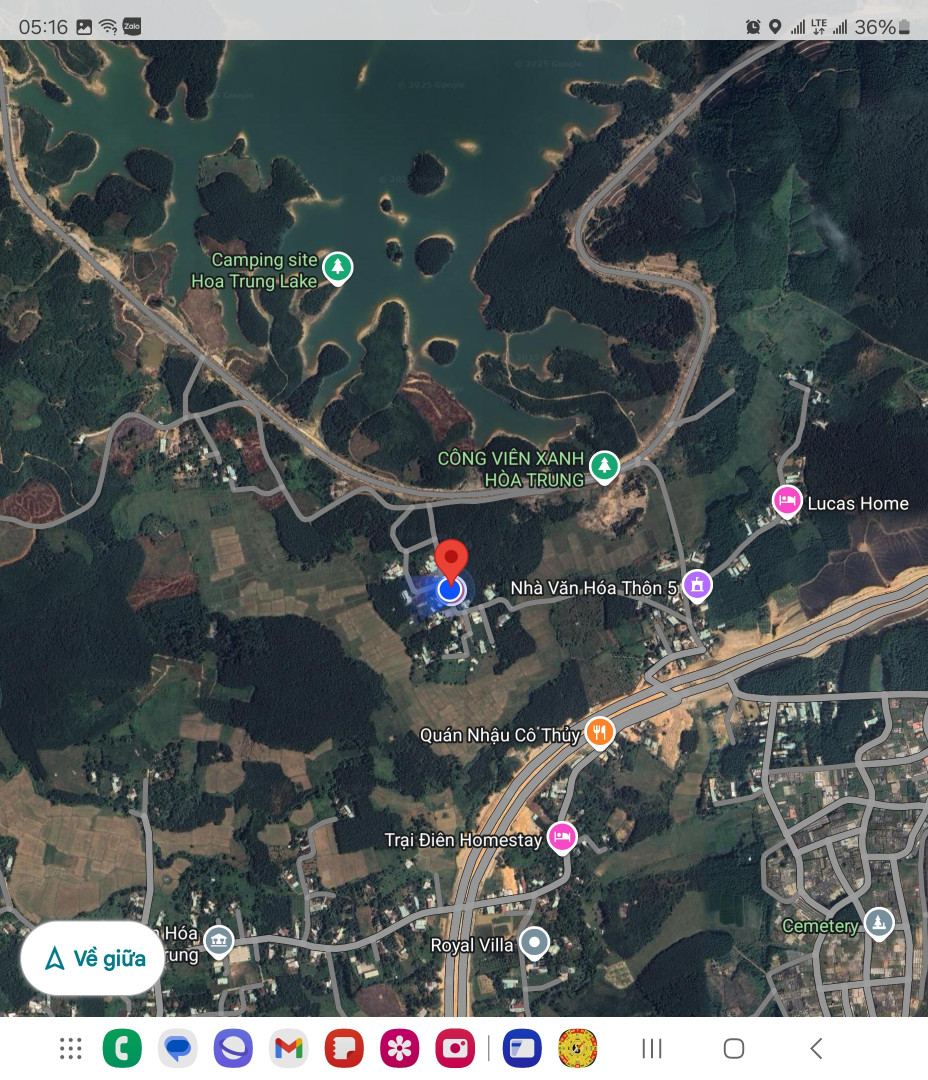Screen dimensions: 928x1080
Task: Open the app drawer grid in taskbar
Action: (70, 1048)
